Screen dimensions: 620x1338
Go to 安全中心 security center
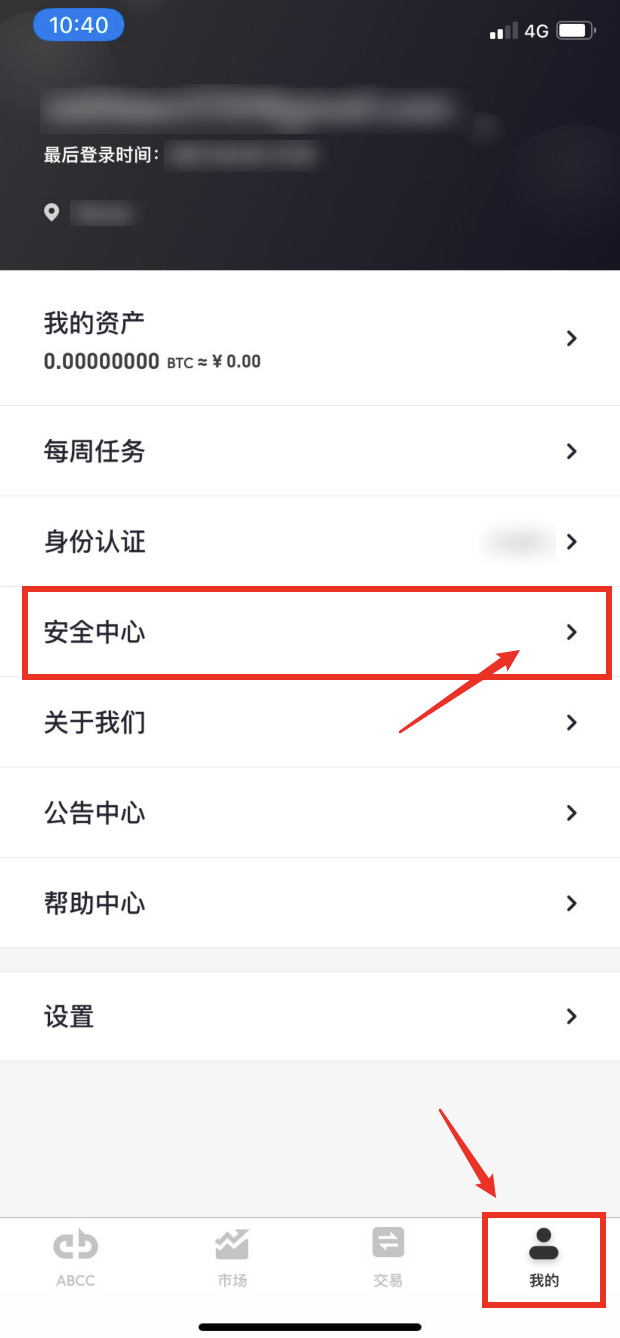point(310,632)
